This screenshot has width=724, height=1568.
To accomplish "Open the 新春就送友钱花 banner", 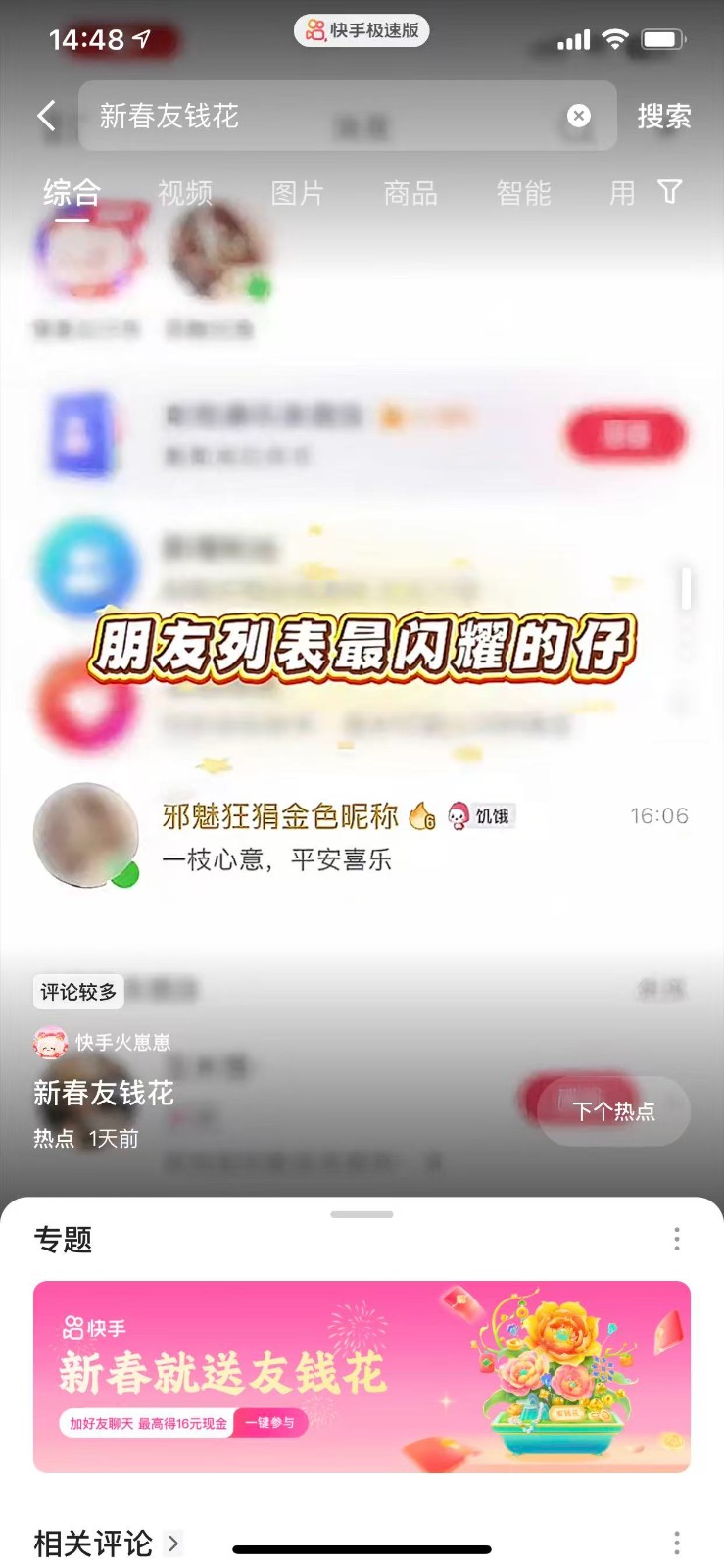I will 362,1376.
